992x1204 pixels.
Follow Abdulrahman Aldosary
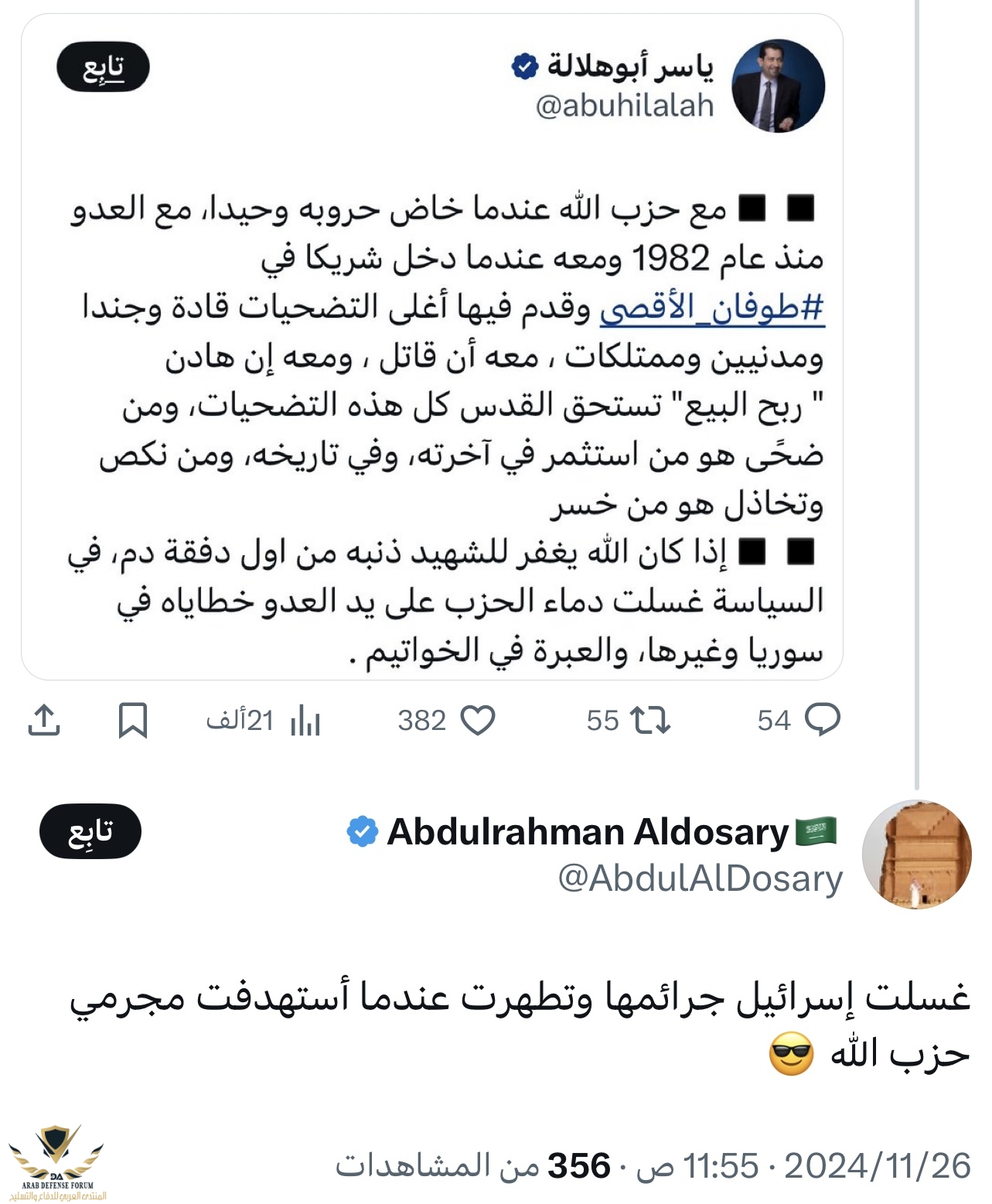pyautogui.click(x=90, y=831)
